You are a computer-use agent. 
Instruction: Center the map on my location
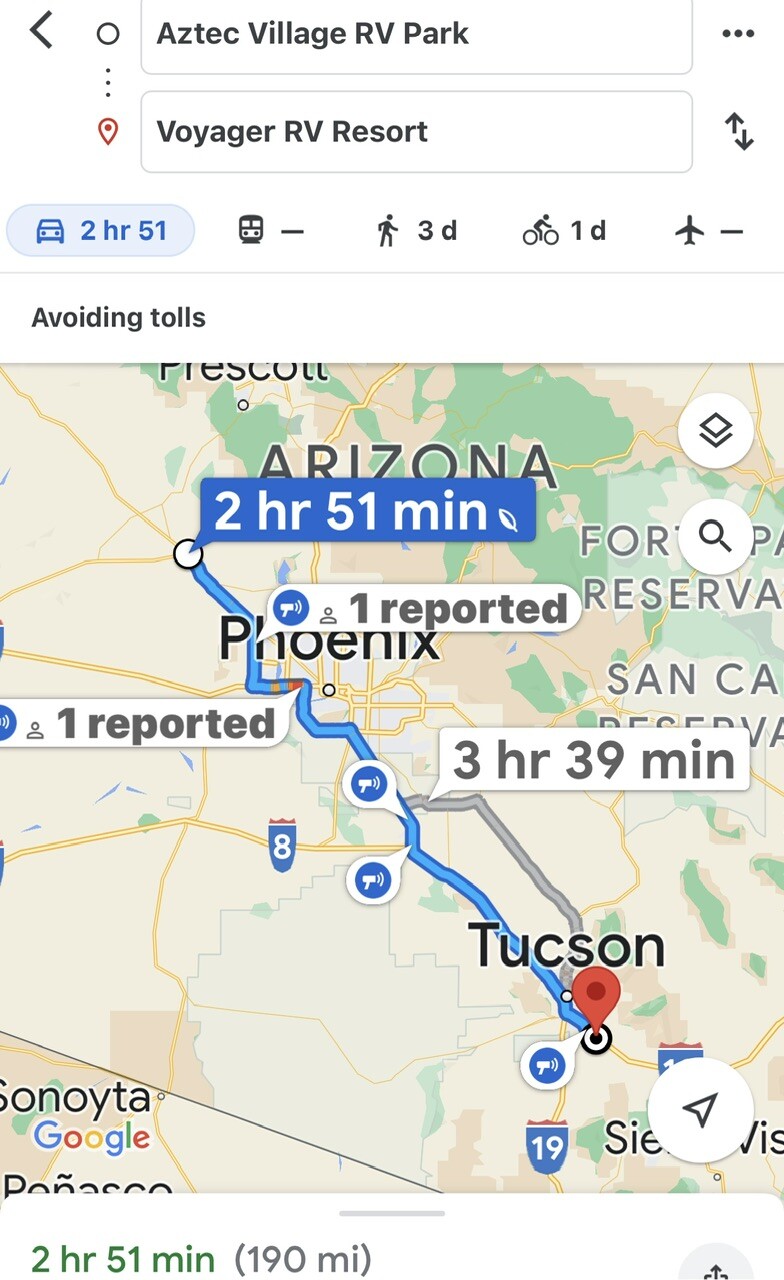pos(701,1108)
